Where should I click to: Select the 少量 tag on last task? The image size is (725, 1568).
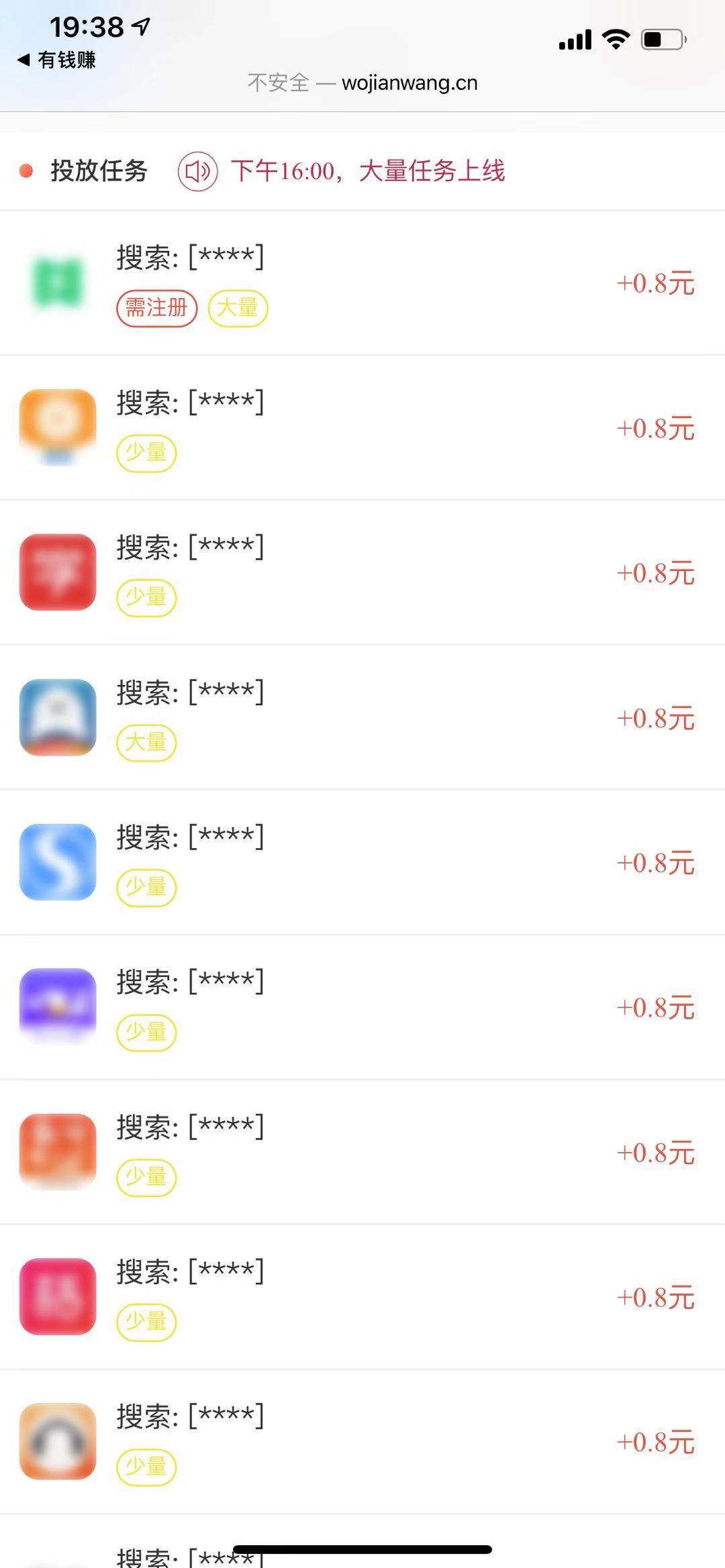pos(146,1467)
